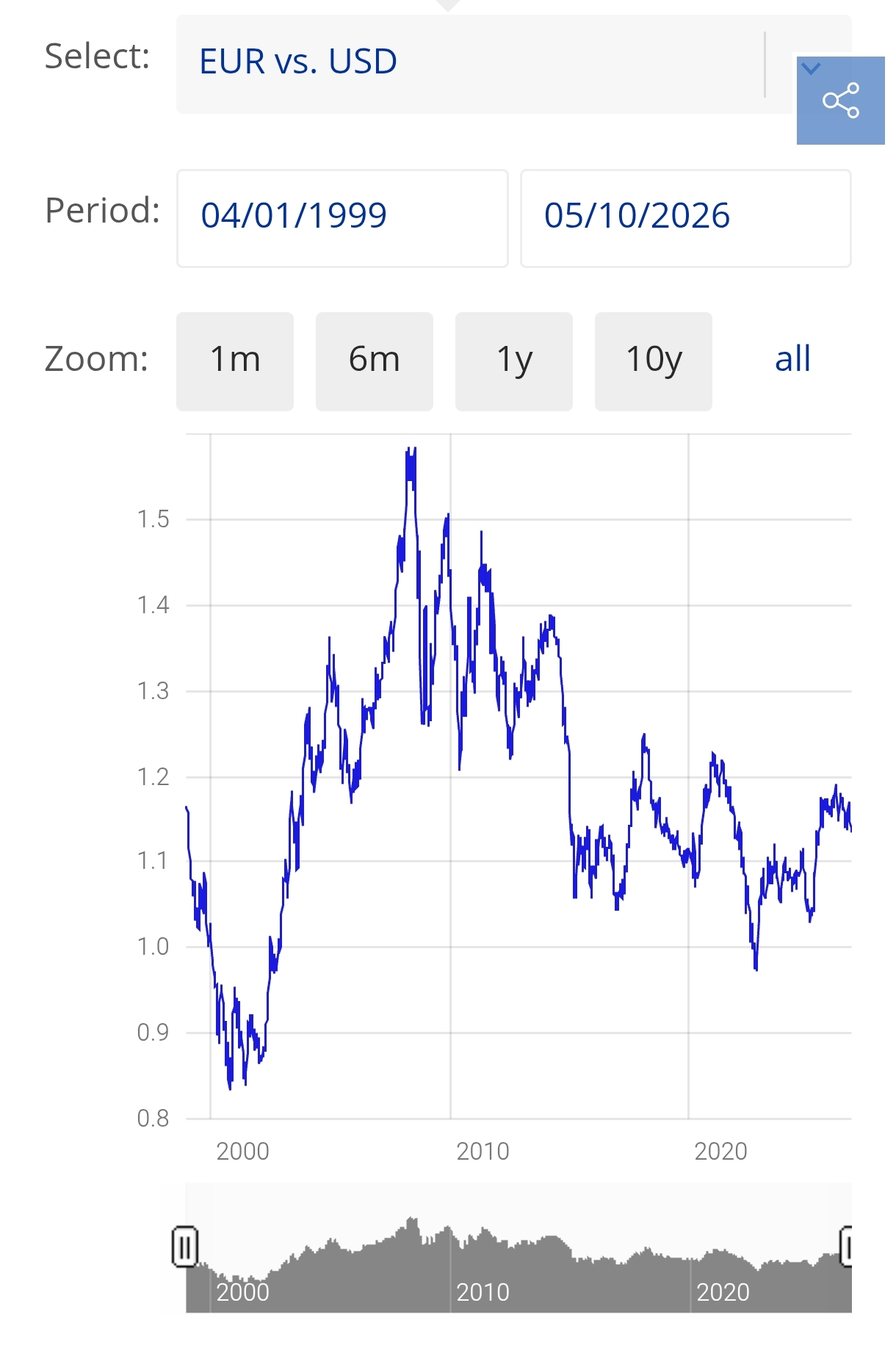Switch zoom to 10y
The width and height of the screenshot is (896, 1358).
click(654, 361)
